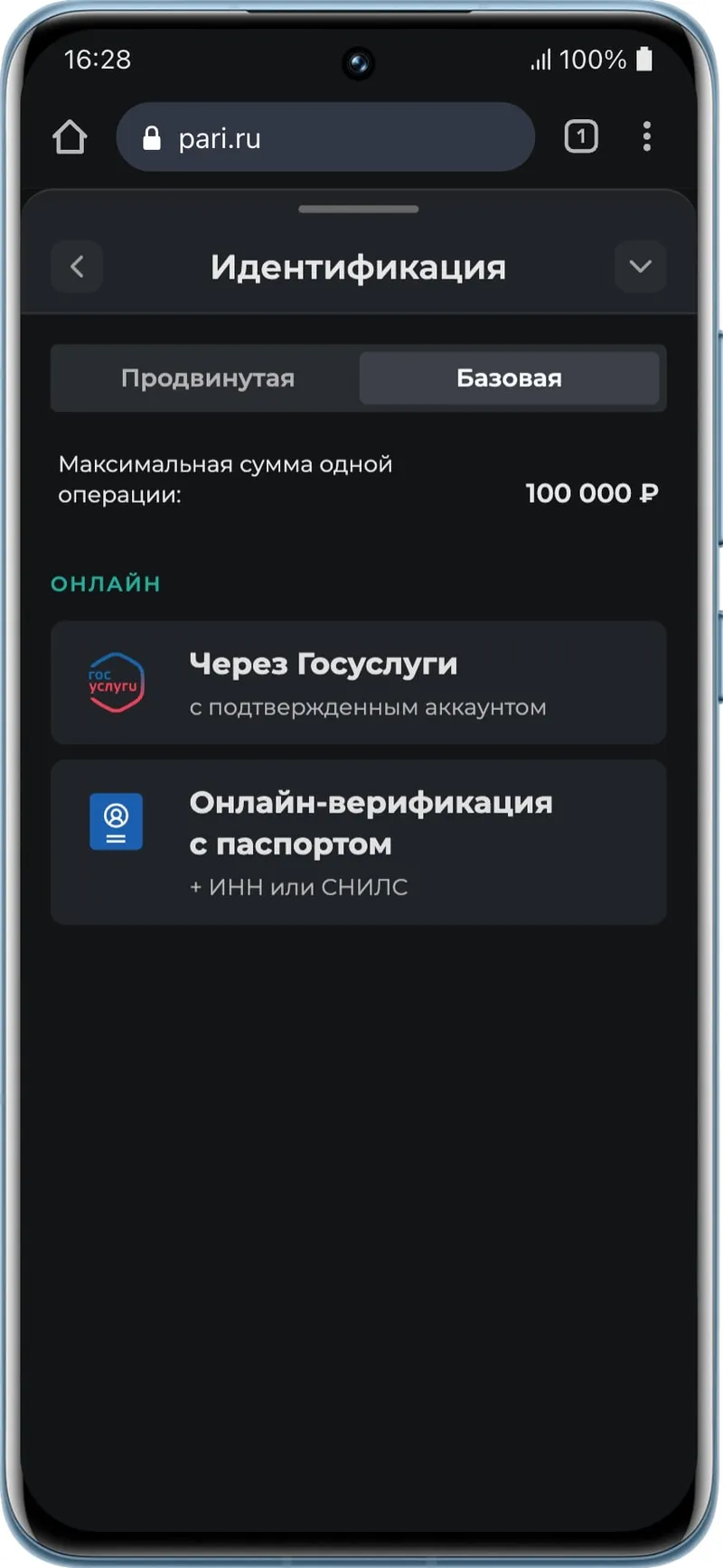Tap the home icon in the browser toolbar
Image resolution: width=723 pixels, height=1568 pixels.
tap(70, 136)
